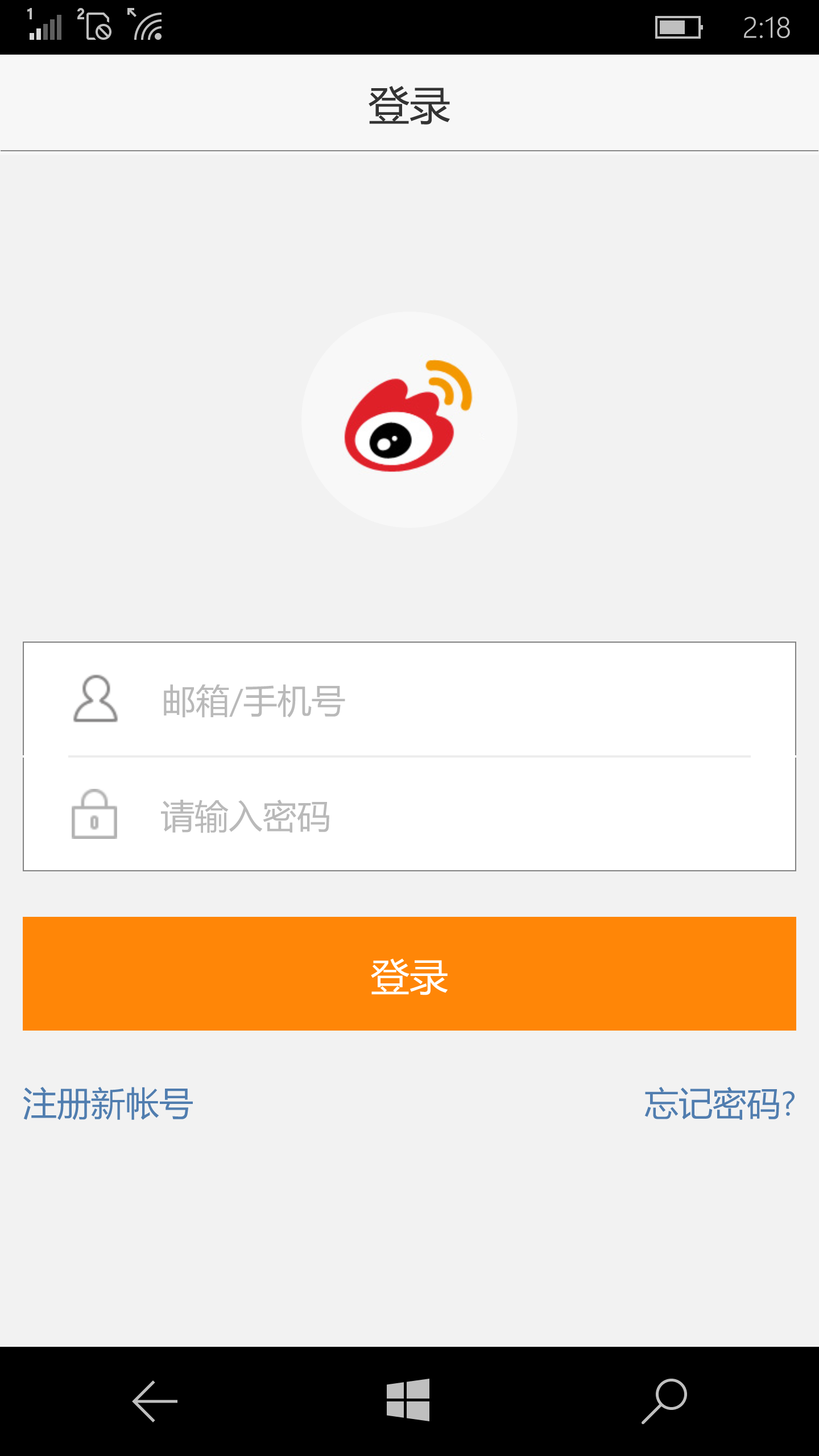Tap the orange 登录 button
Screen dimensions: 819x1456
409,974
